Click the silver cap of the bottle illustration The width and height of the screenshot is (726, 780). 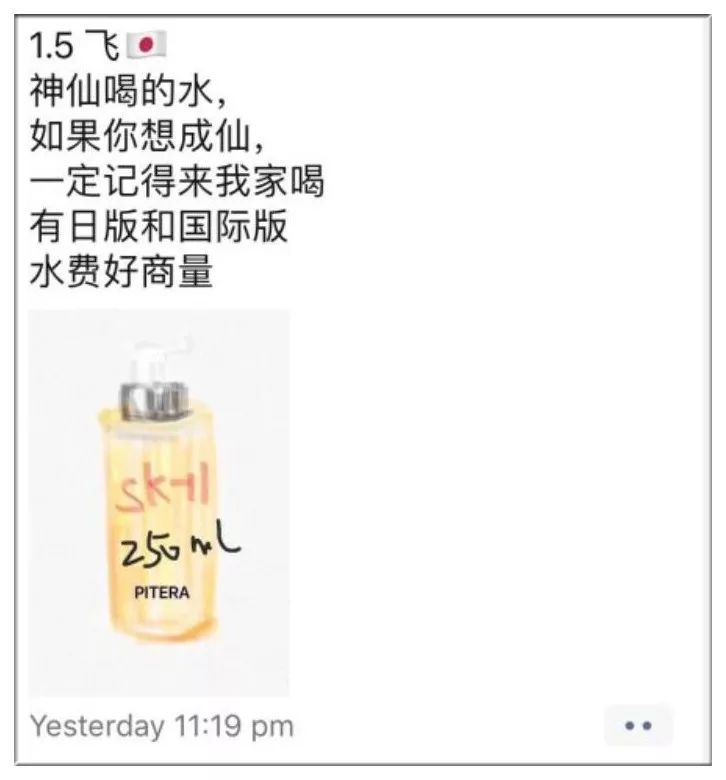[x=155, y=400]
